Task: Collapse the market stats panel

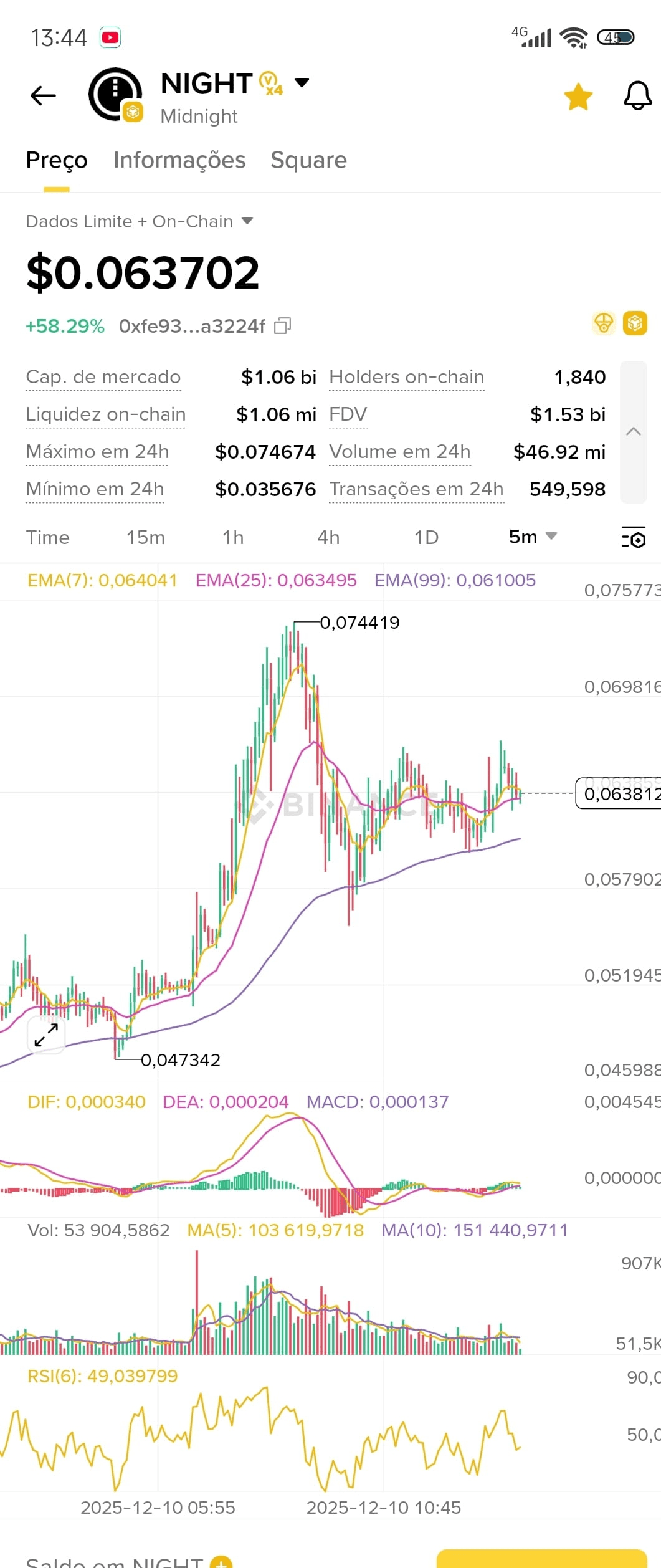Action: (634, 432)
